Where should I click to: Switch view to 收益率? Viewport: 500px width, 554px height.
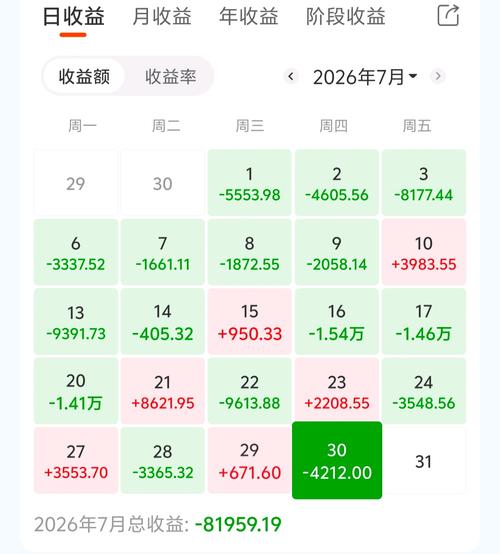[x=171, y=76]
